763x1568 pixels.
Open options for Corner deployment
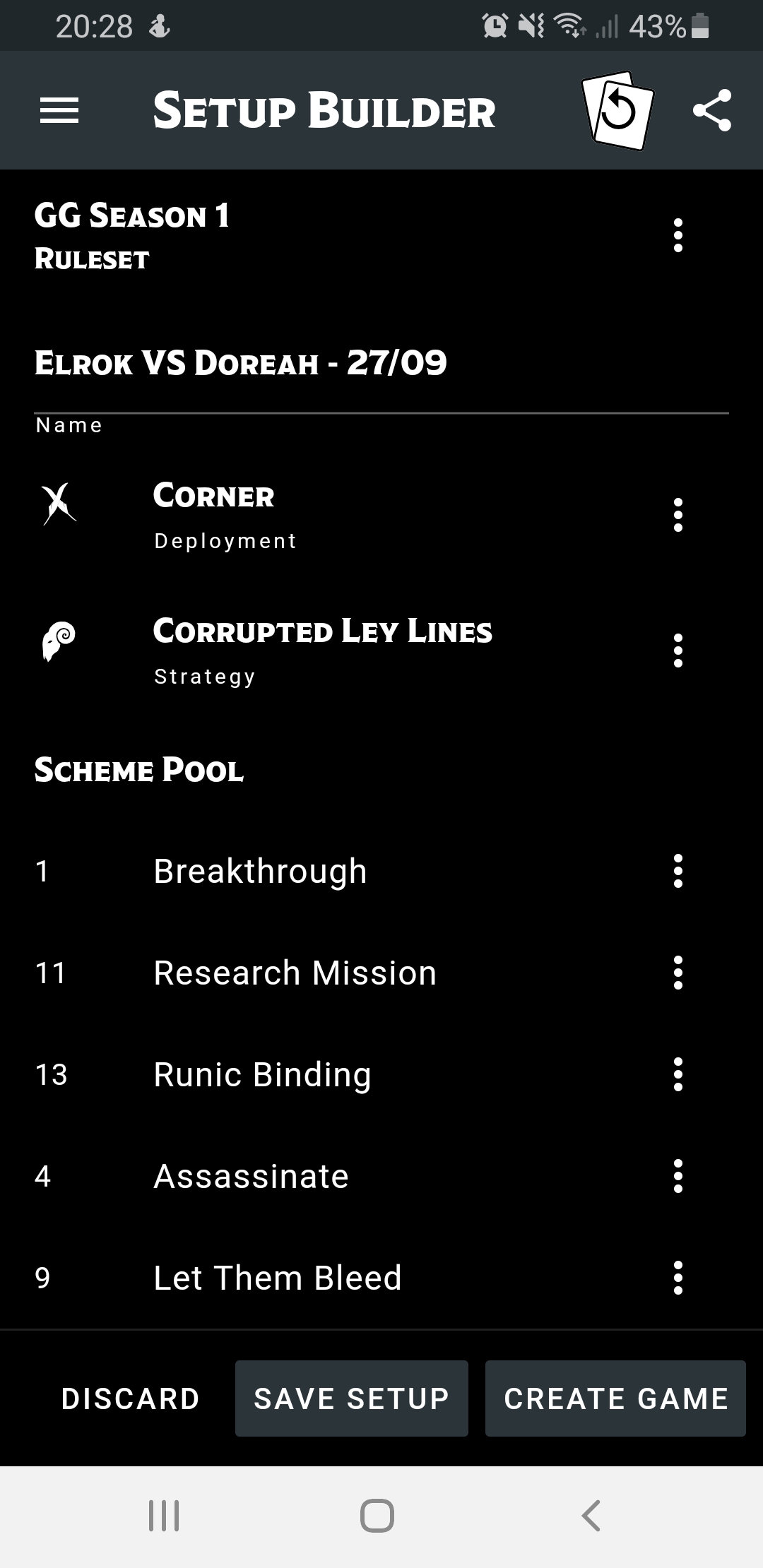coord(678,515)
